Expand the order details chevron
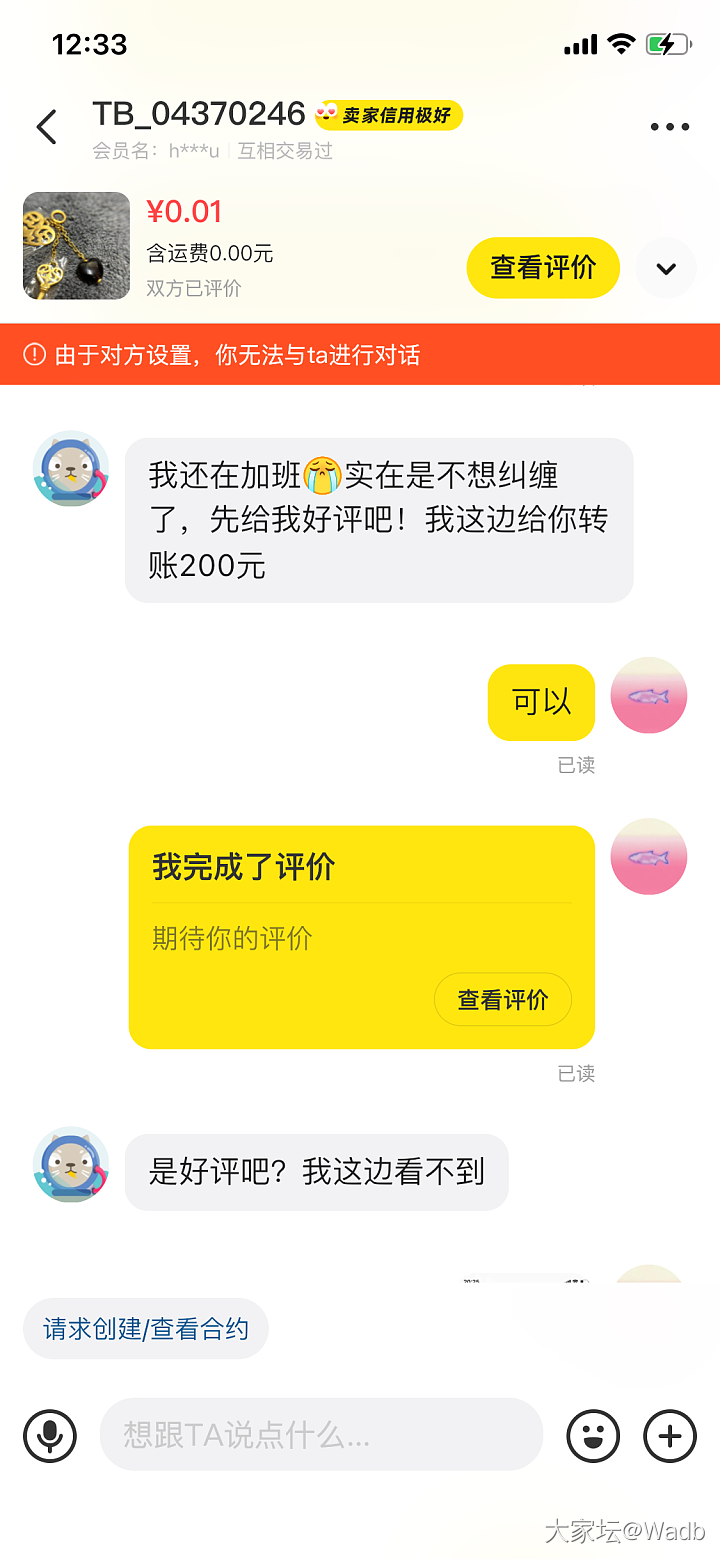The width and height of the screenshot is (720, 1559). (666, 268)
